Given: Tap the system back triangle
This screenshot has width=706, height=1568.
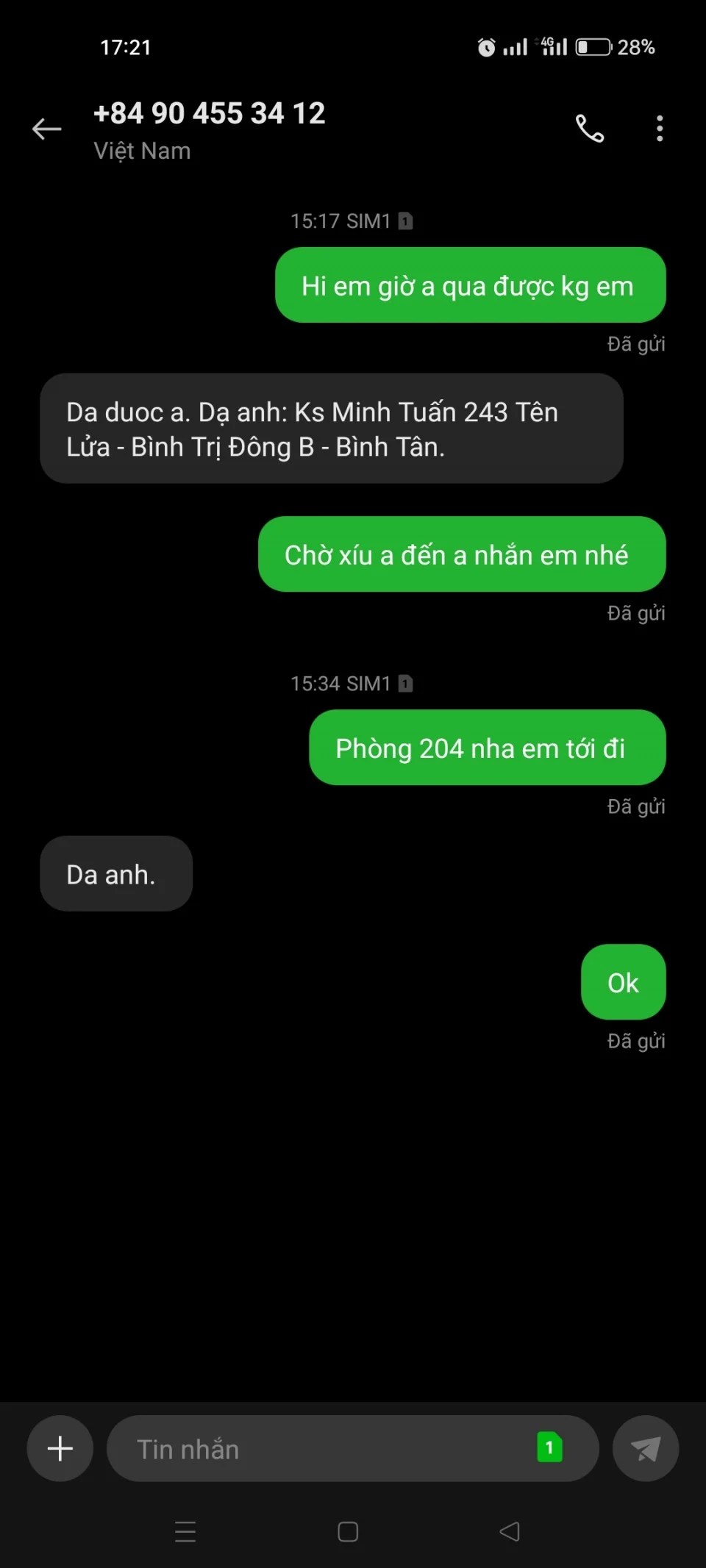Looking at the screenshot, I should [510, 1531].
